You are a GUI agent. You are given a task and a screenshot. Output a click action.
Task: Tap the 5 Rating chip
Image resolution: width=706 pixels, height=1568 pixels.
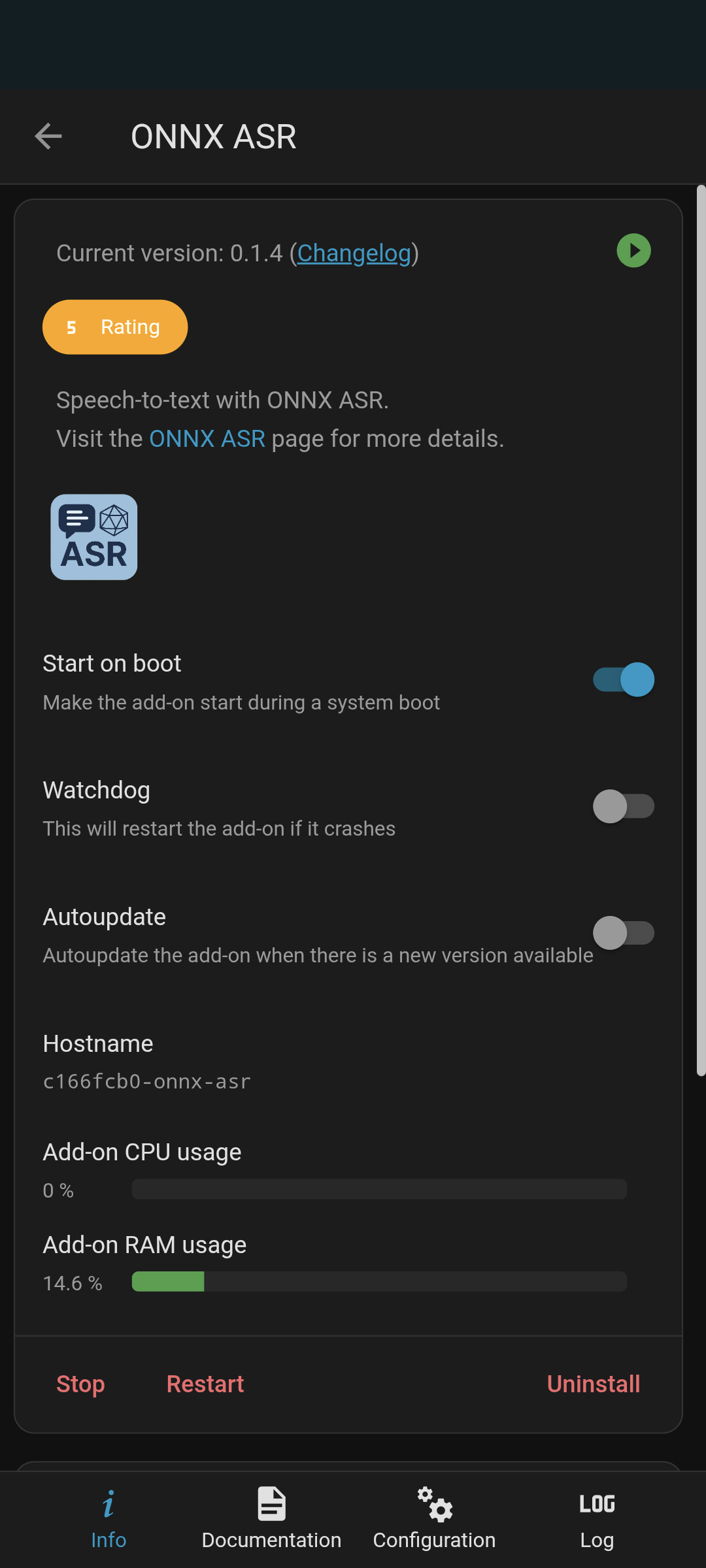(115, 327)
